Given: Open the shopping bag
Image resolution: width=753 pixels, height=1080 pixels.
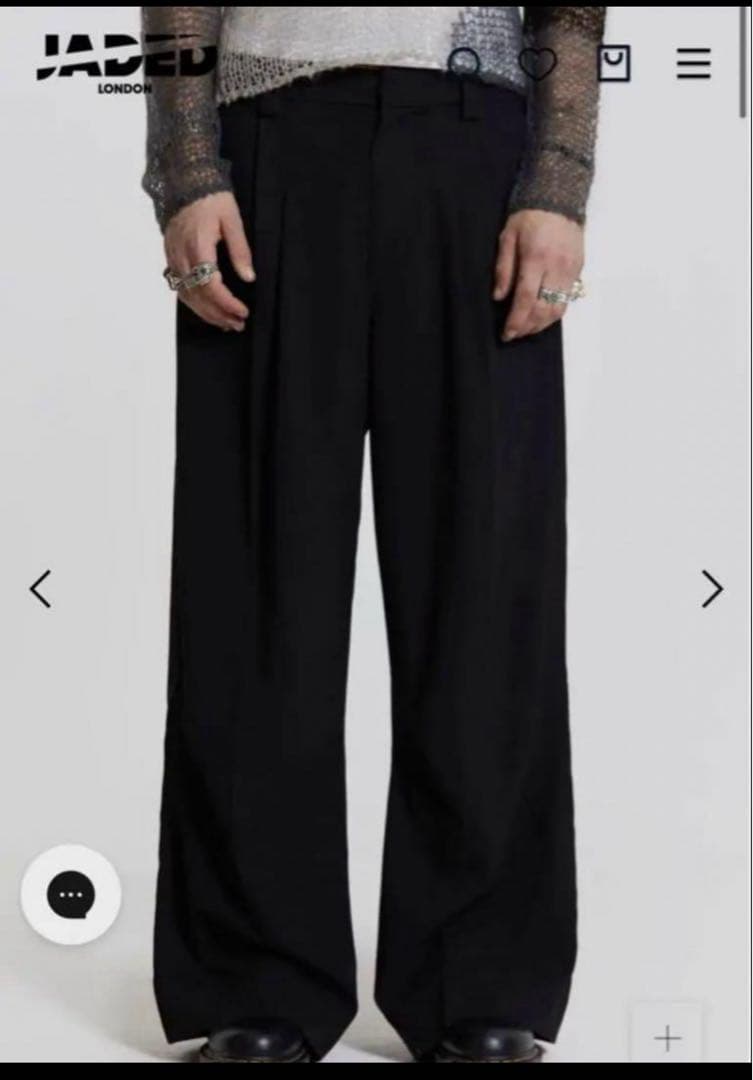Looking at the screenshot, I should tap(614, 64).
